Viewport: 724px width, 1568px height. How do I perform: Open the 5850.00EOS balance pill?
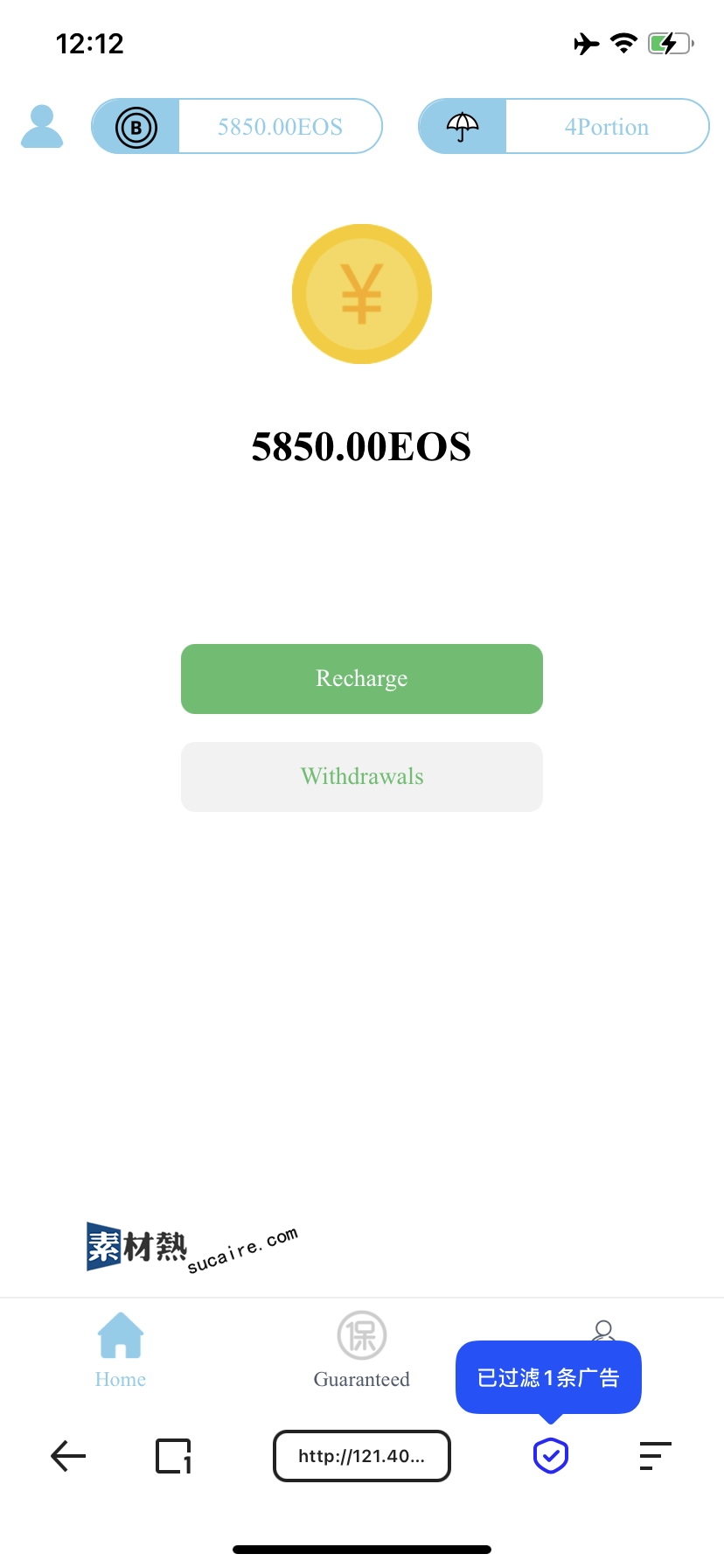pos(237,127)
